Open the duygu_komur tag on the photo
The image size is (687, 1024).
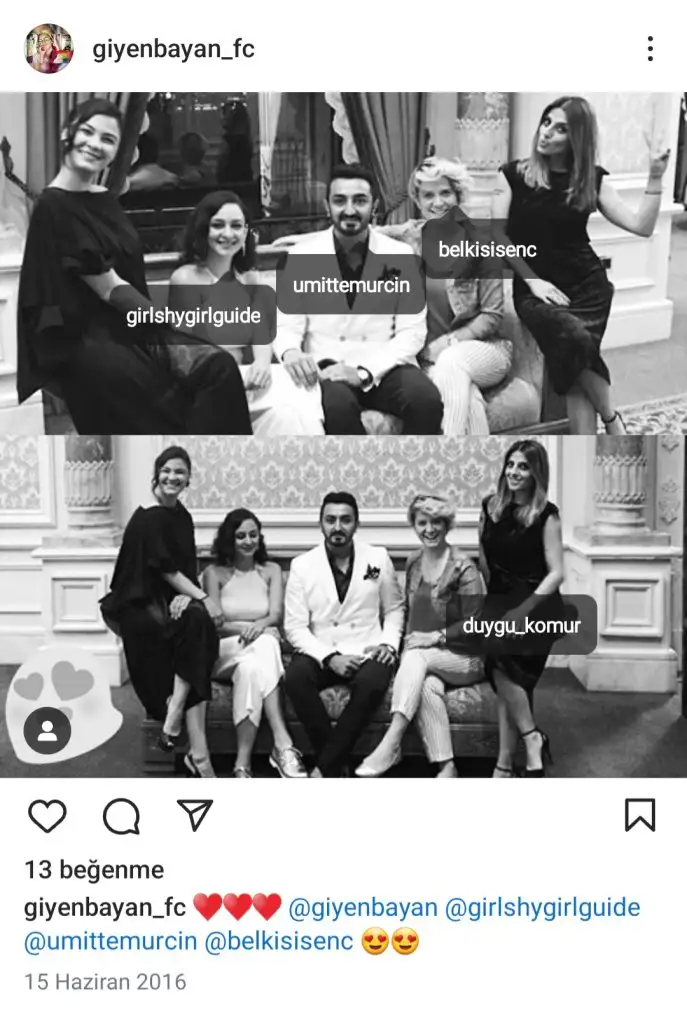(x=521, y=626)
